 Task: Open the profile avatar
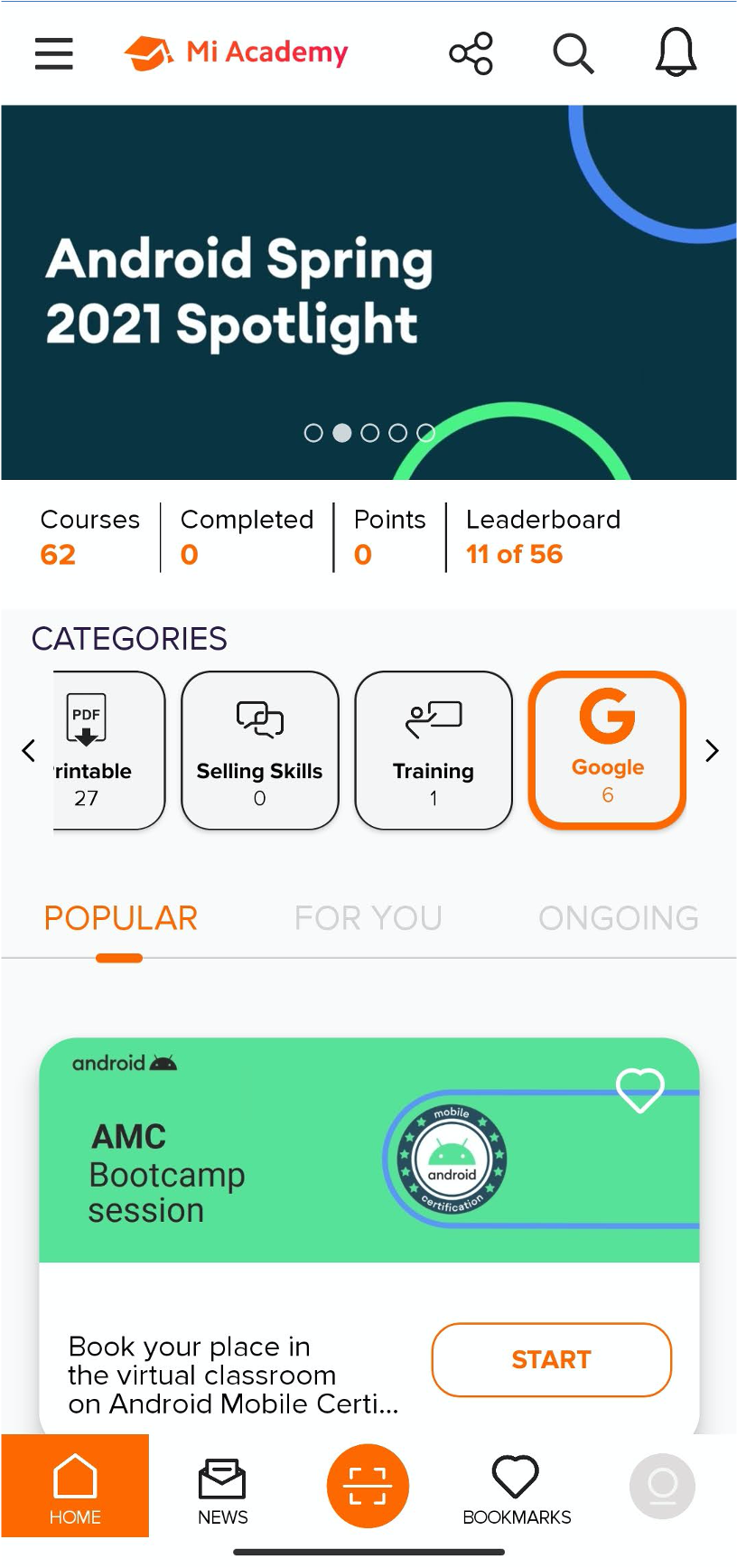coord(662,1486)
